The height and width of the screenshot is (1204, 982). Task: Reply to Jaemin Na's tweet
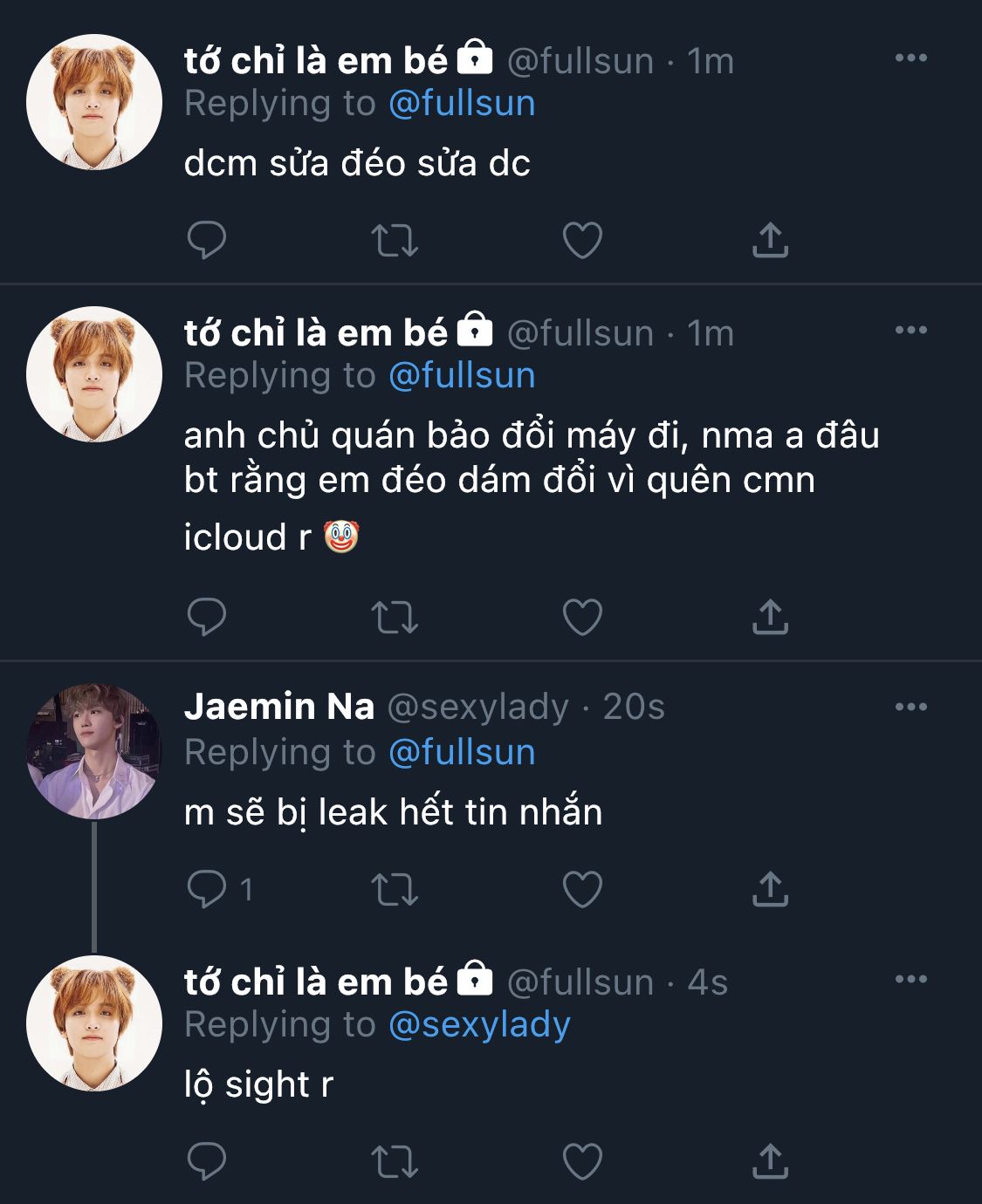tap(207, 889)
